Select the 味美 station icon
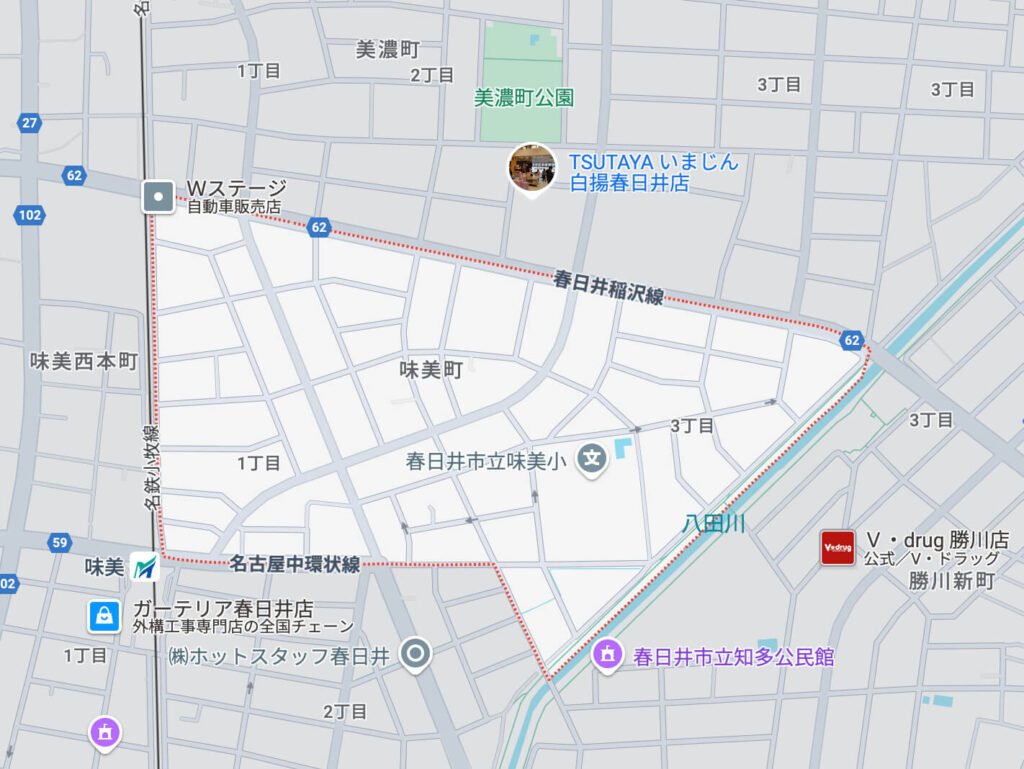 point(144,567)
